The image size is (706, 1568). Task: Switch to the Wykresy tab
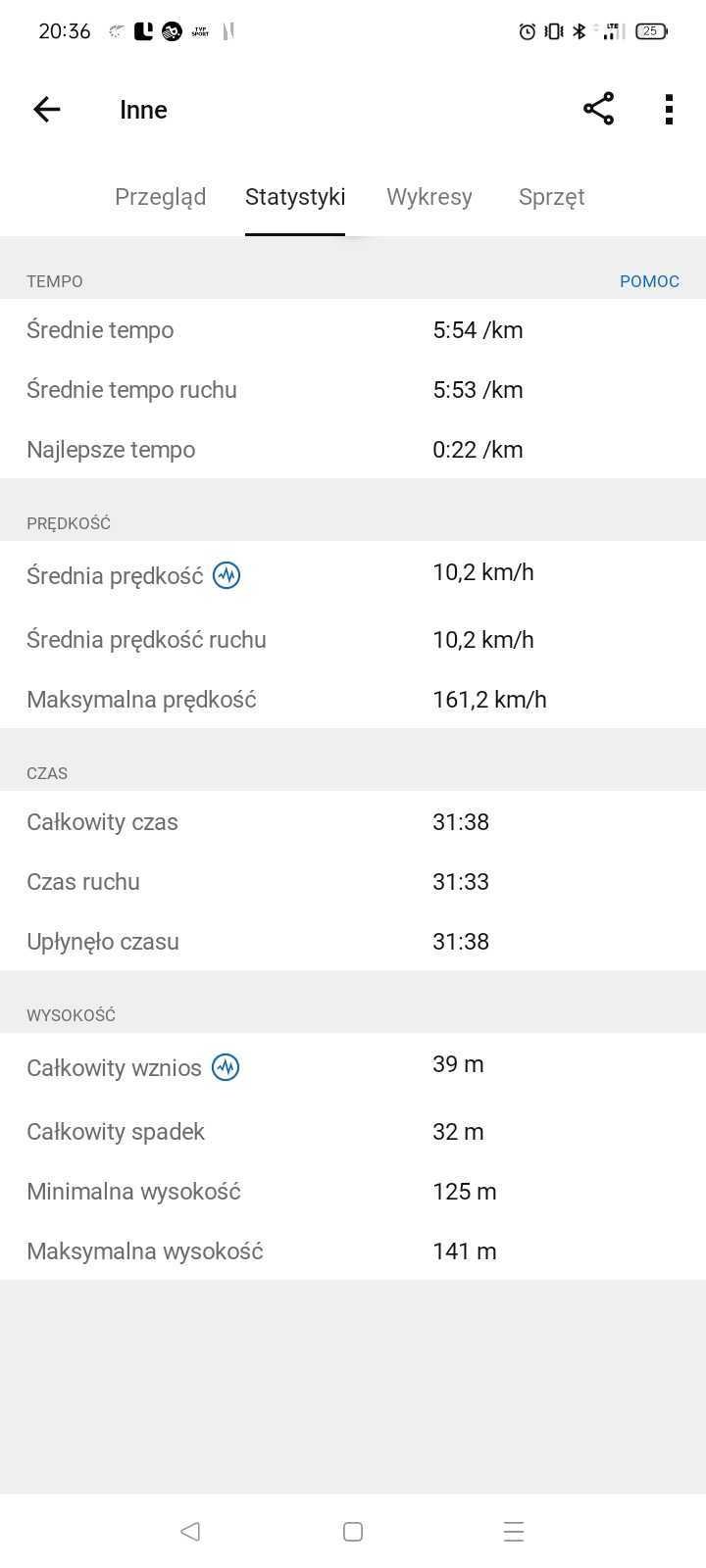(429, 197)
